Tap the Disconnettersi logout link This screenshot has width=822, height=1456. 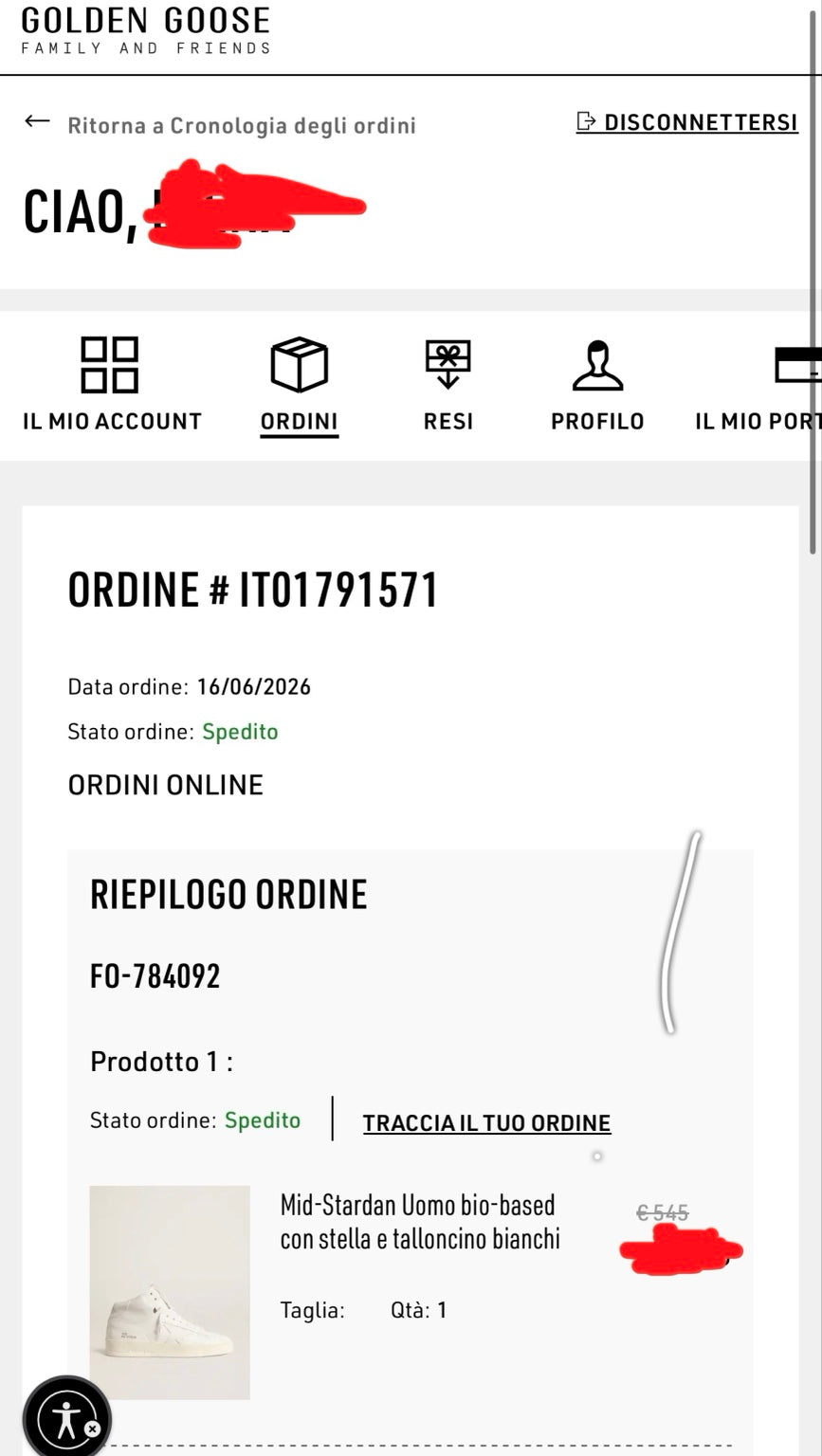pyautogui.click(x=686, y=122)
